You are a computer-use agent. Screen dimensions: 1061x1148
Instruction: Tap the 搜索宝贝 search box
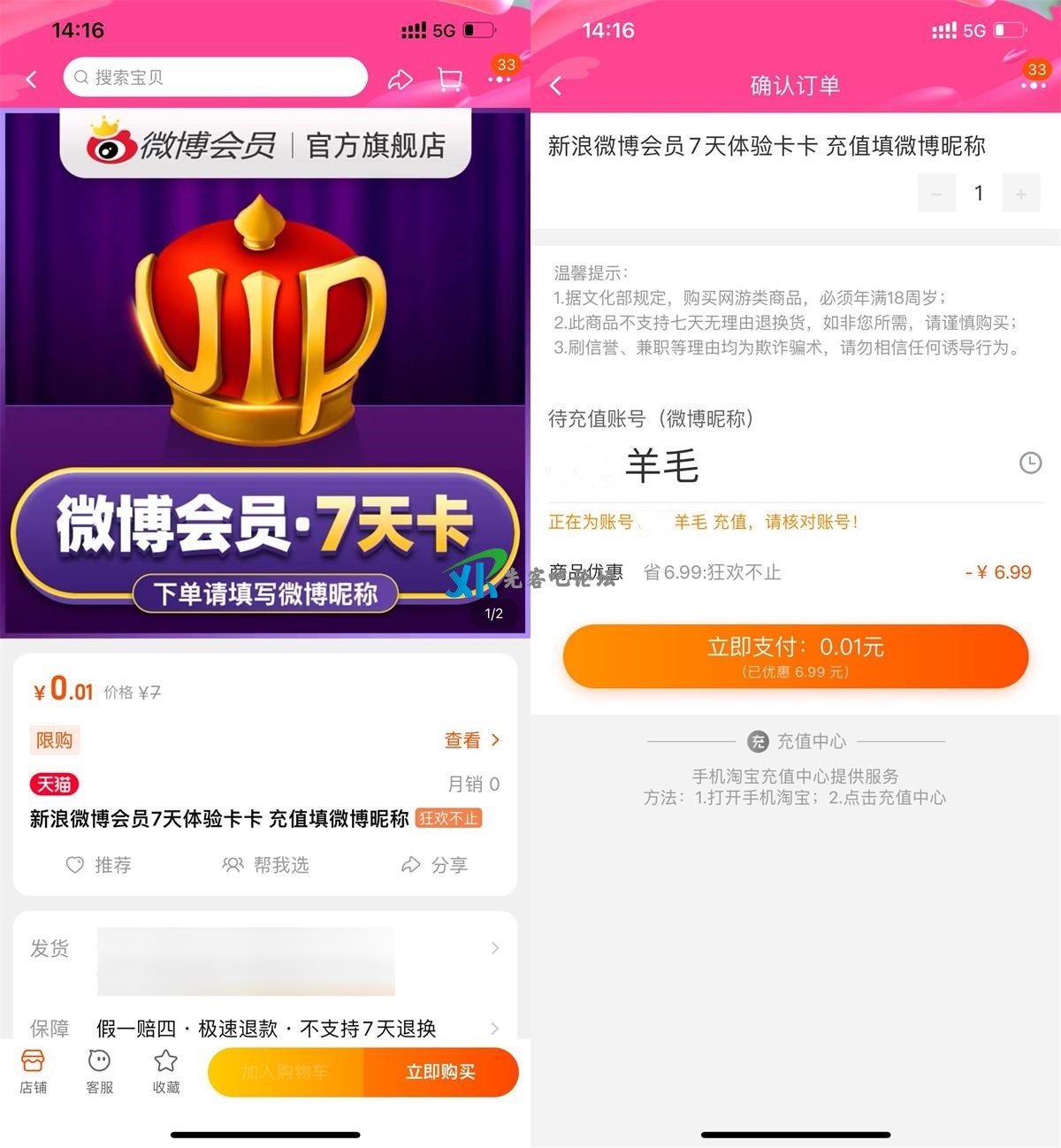tap(215, 78)
